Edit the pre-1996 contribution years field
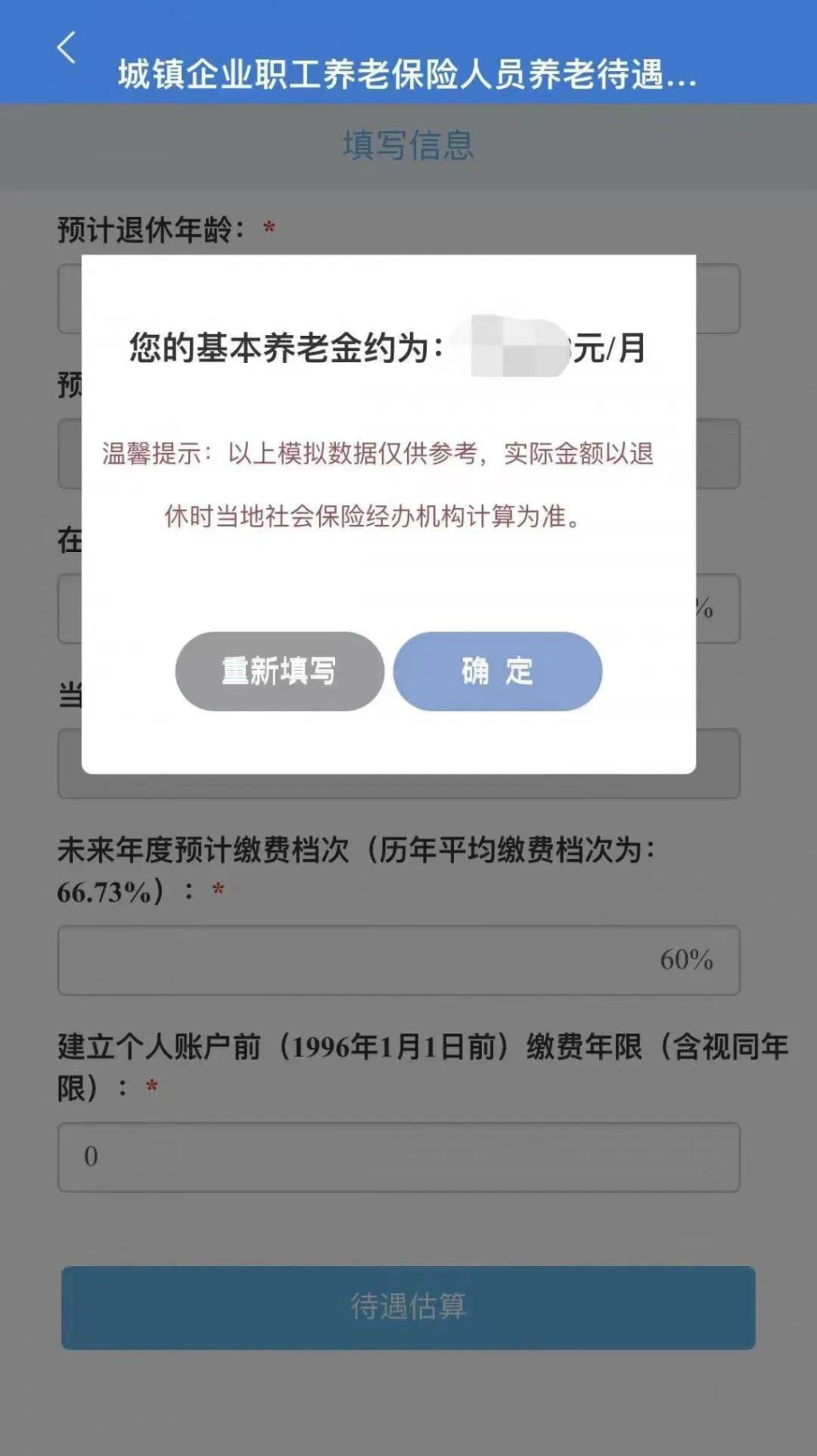 pos(398,1157)
